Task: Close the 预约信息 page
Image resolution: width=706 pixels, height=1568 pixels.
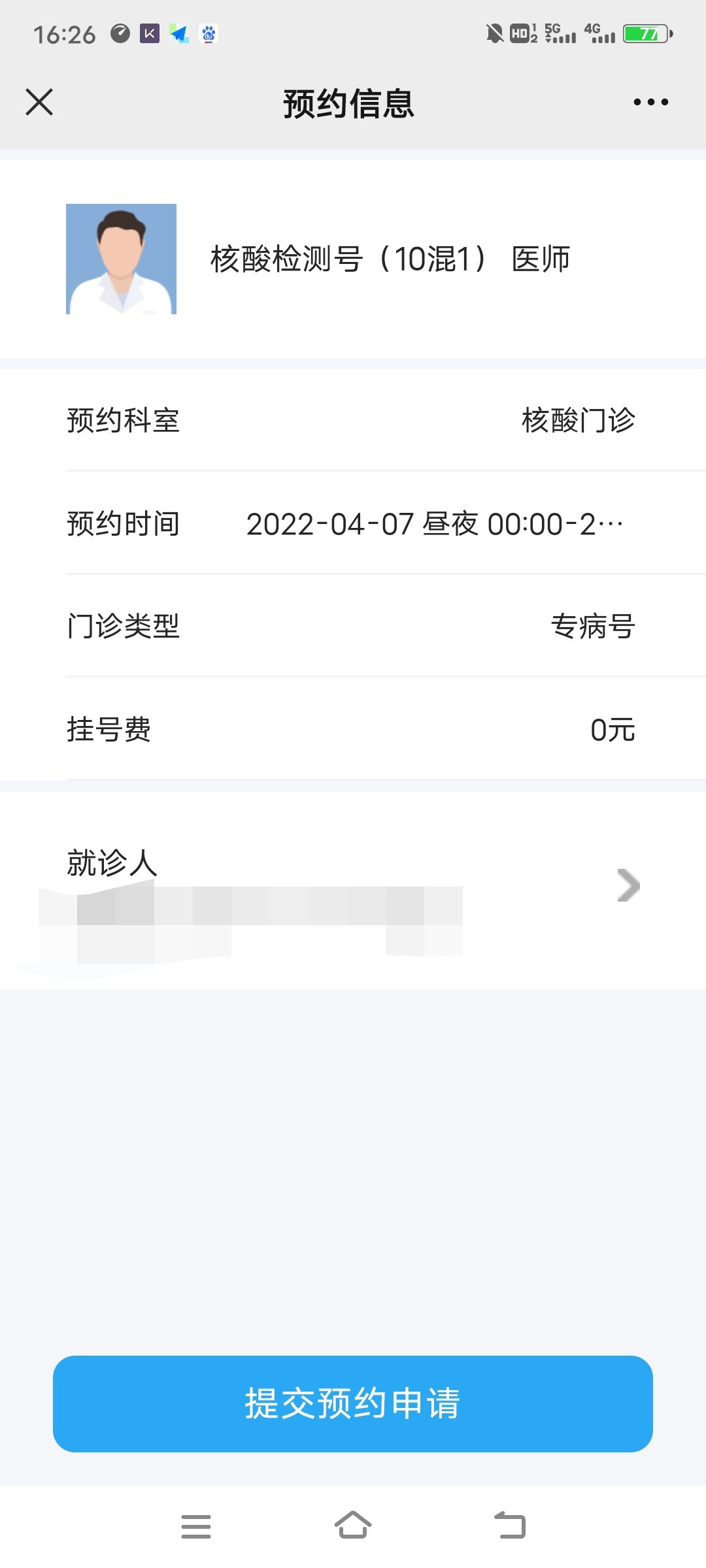Action: [39, 103]
